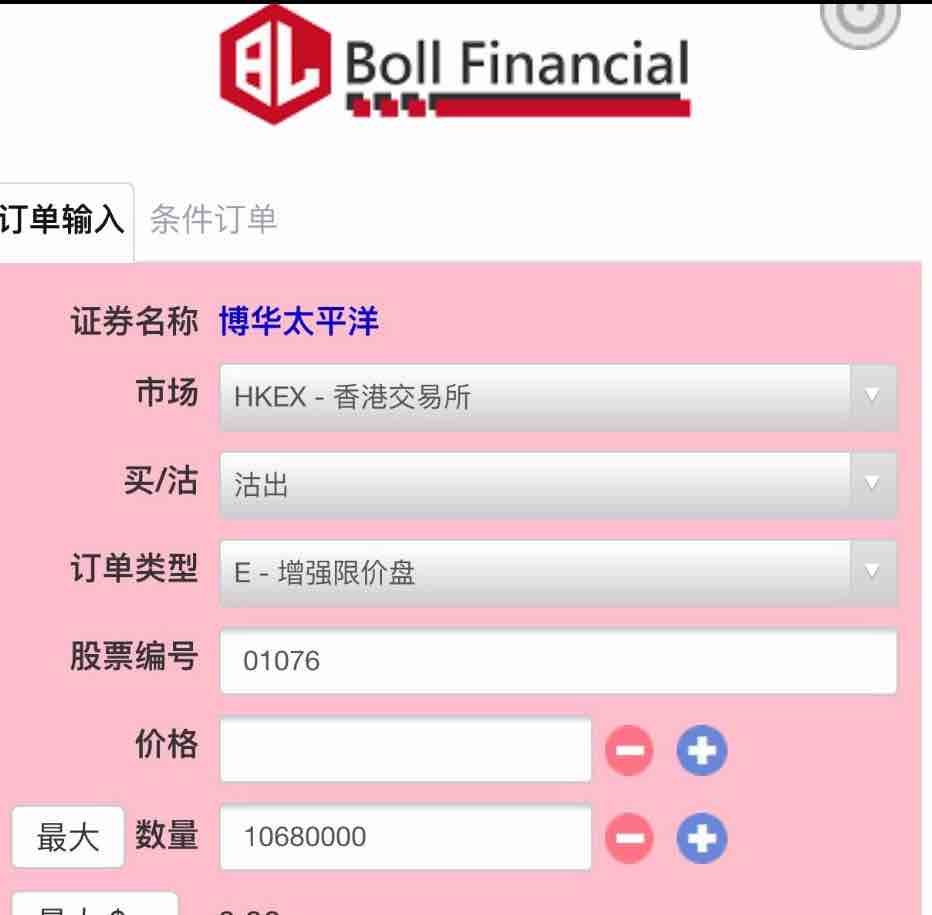Tap the round icon at top right
Viewport: 932px width, 915px height.
(860, 18)
